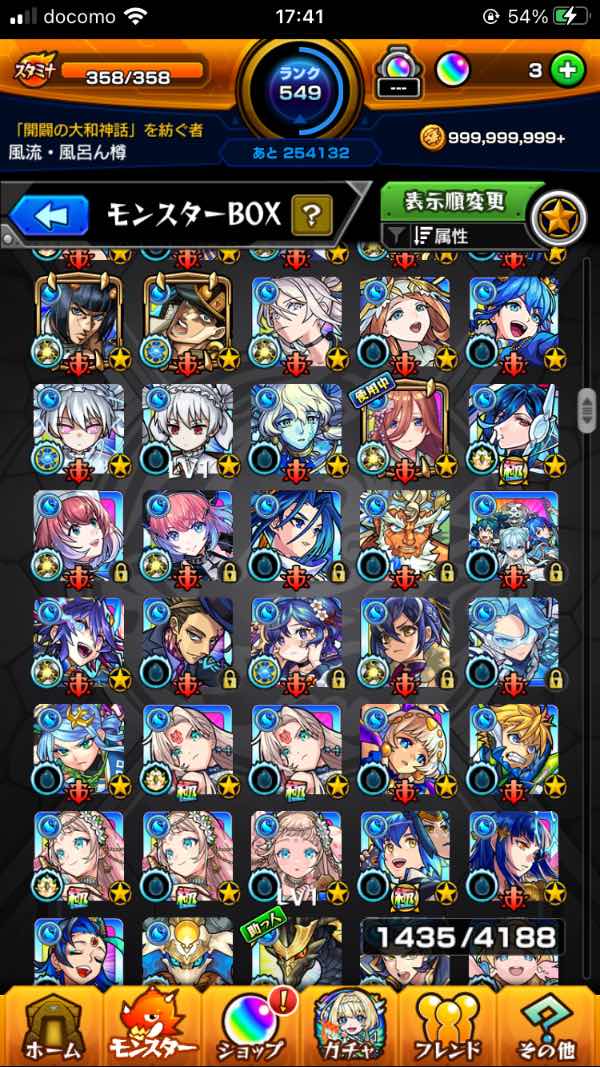The width and height of the screenshot is (600, 1067).
Task: Add orbs with the green plus button
Action: pyautogui.click(x=567, y=70)
